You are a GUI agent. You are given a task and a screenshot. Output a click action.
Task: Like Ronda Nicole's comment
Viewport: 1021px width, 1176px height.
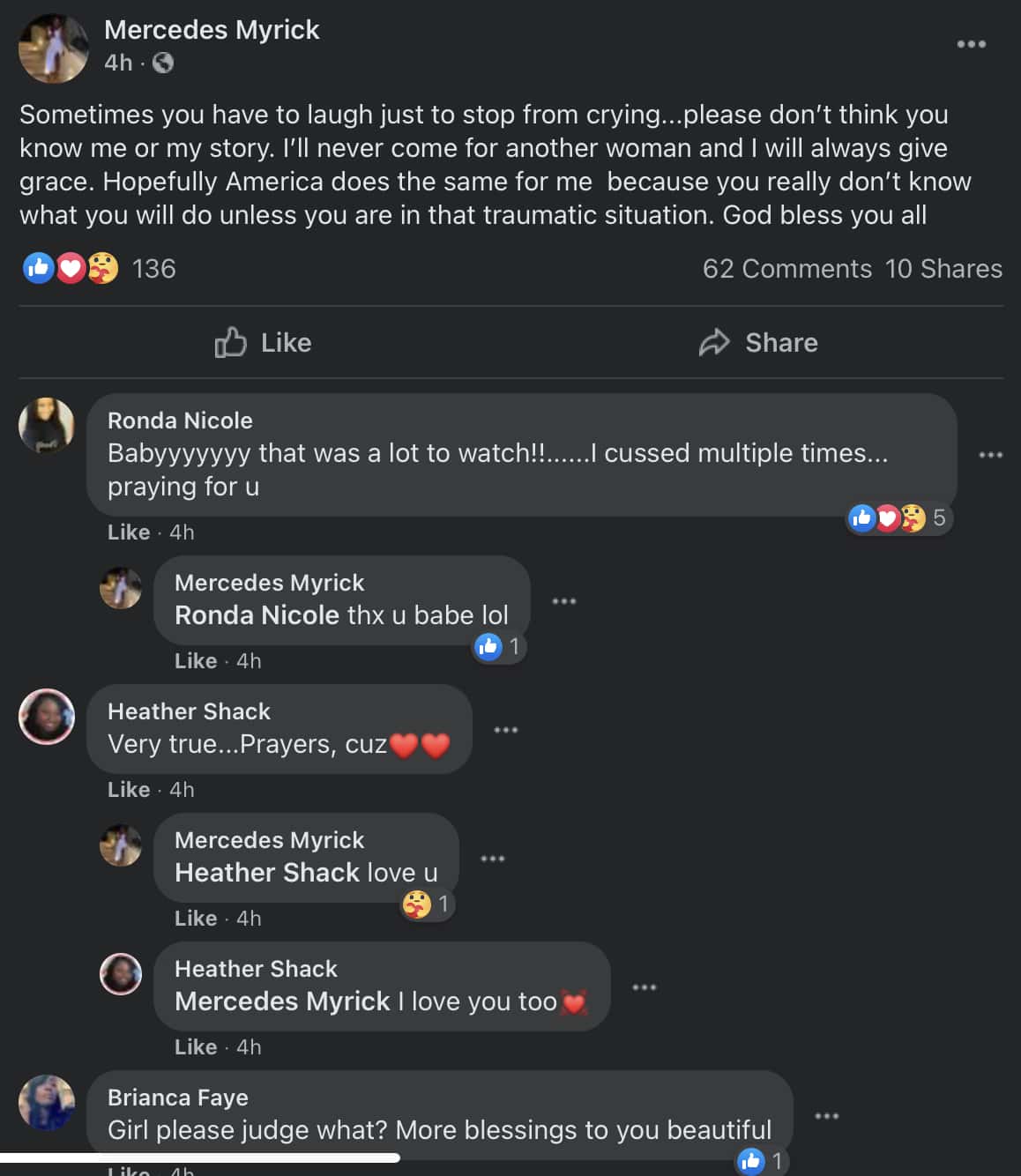(128, 532)
